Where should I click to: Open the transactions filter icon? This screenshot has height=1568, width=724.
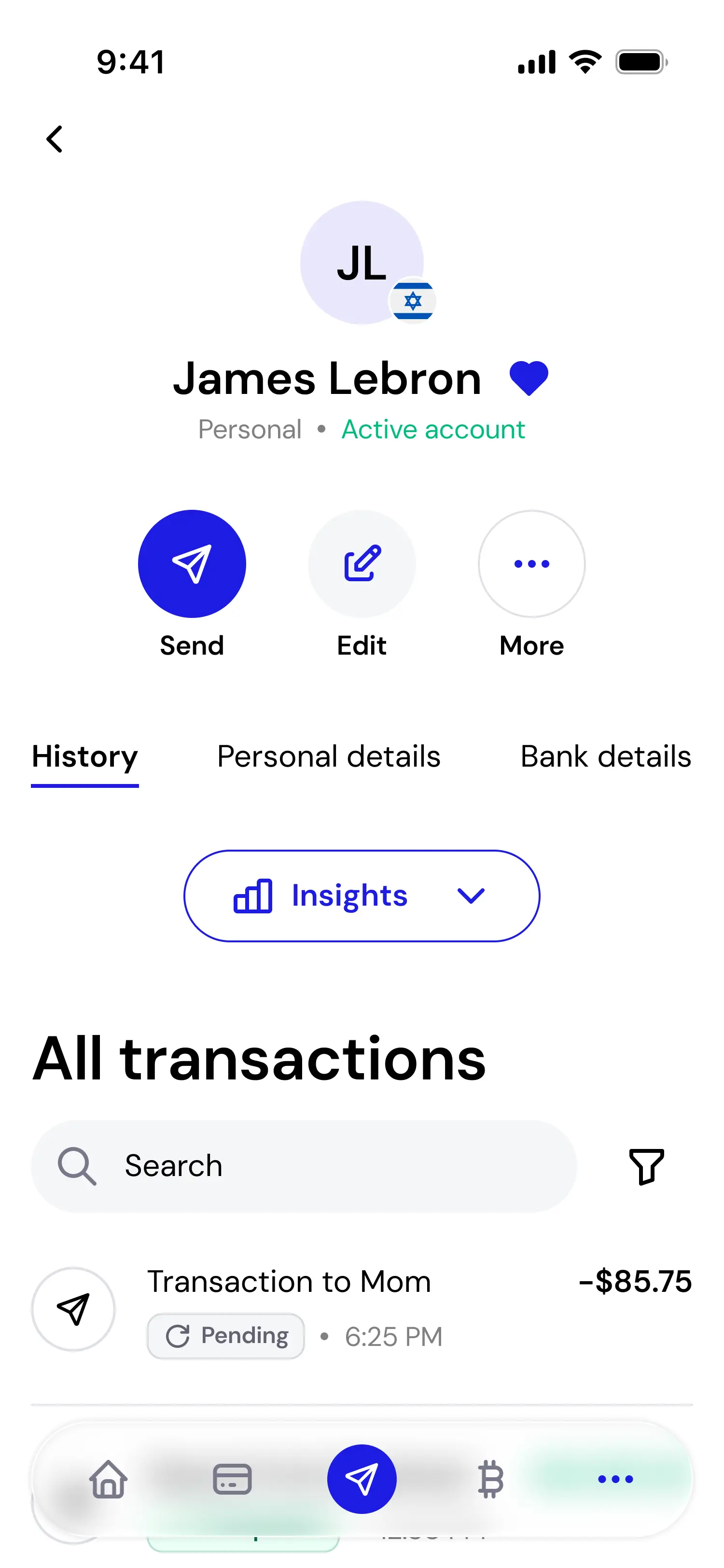pyautogui.click(x=646, y=1166)
